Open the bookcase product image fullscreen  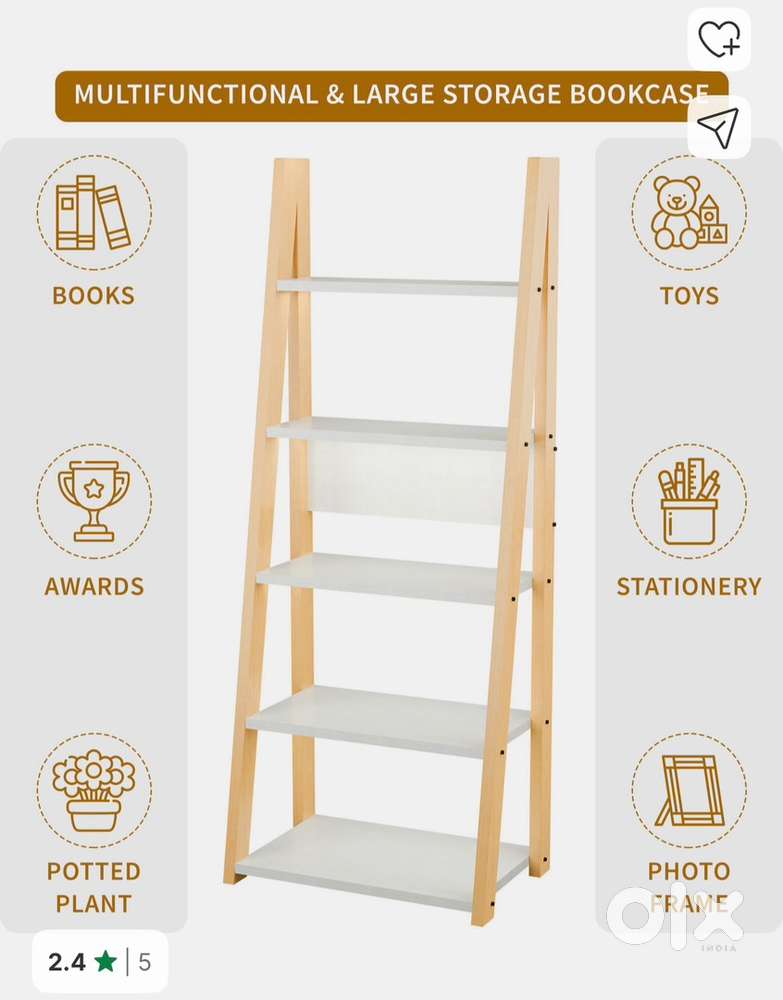click(x=390, y=540)
